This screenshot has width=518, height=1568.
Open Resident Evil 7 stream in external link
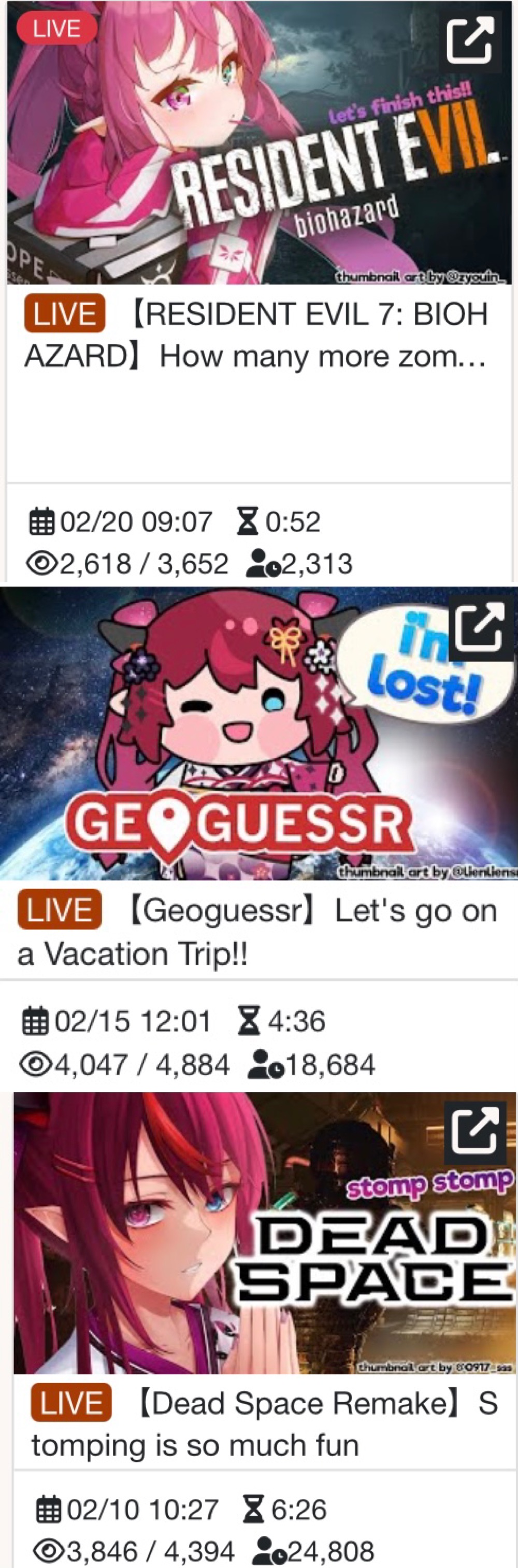(469, 41)
